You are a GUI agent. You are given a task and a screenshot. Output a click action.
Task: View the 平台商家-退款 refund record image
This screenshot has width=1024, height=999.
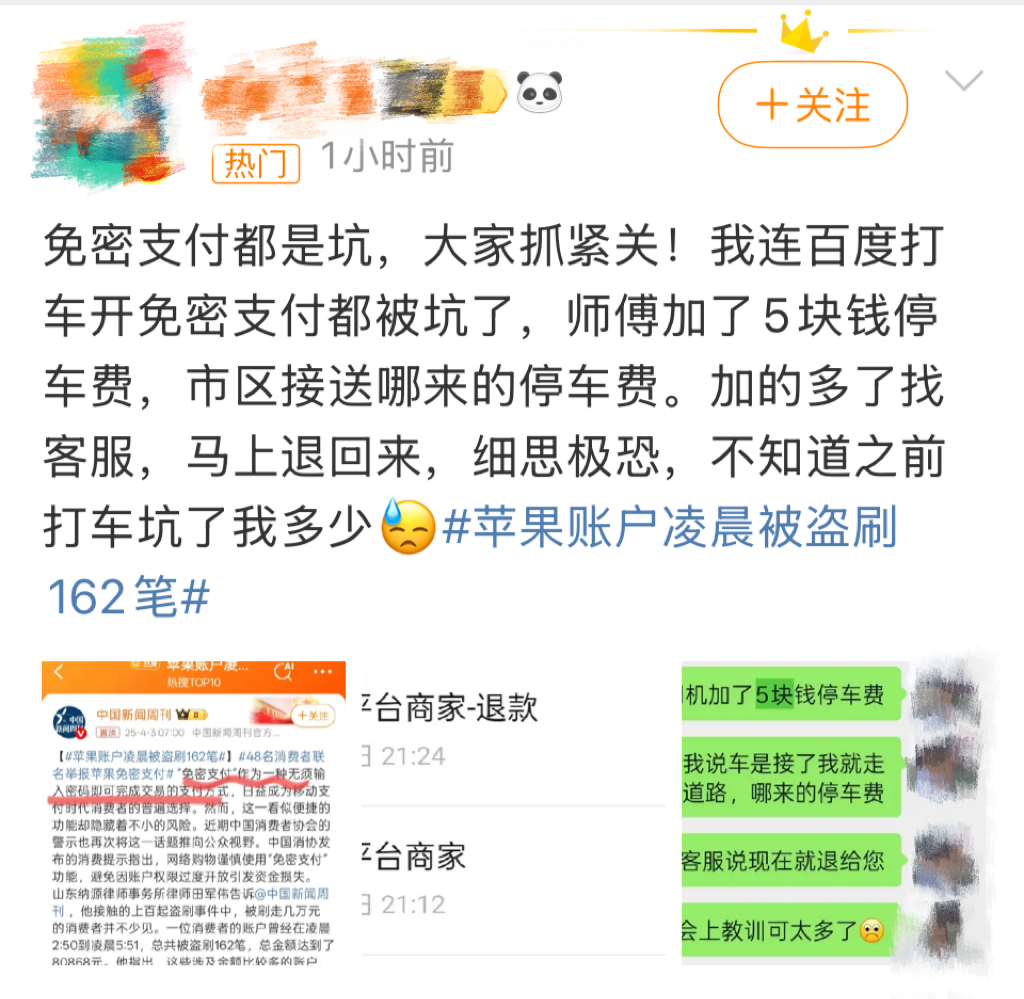pyautogui.click(x=513, y=812)
